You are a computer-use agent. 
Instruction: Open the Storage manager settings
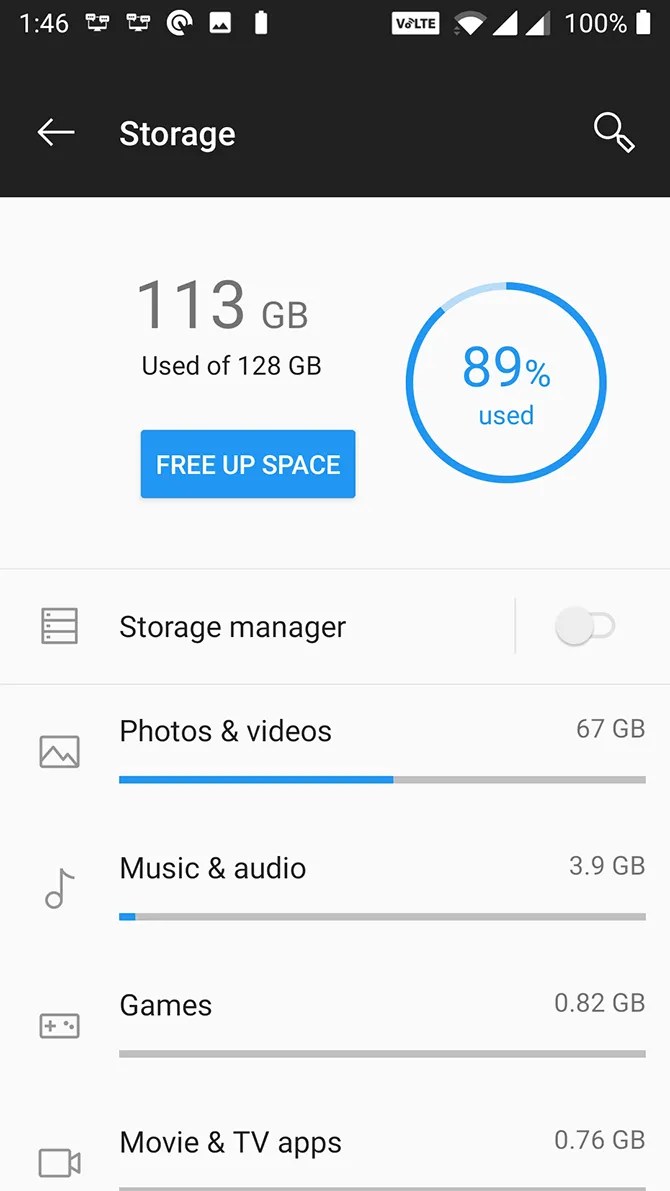(232, 627)
